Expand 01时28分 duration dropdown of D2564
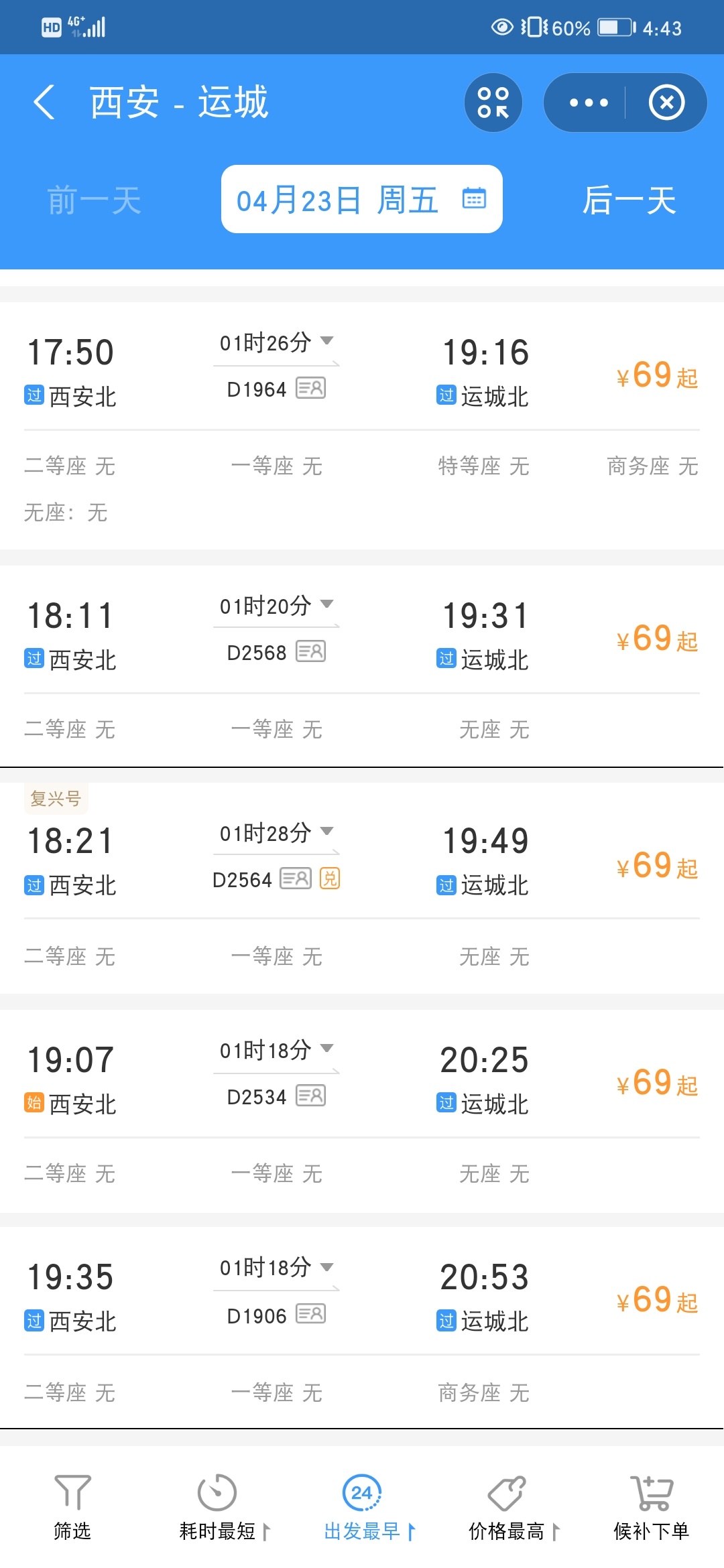 point(276,833)
